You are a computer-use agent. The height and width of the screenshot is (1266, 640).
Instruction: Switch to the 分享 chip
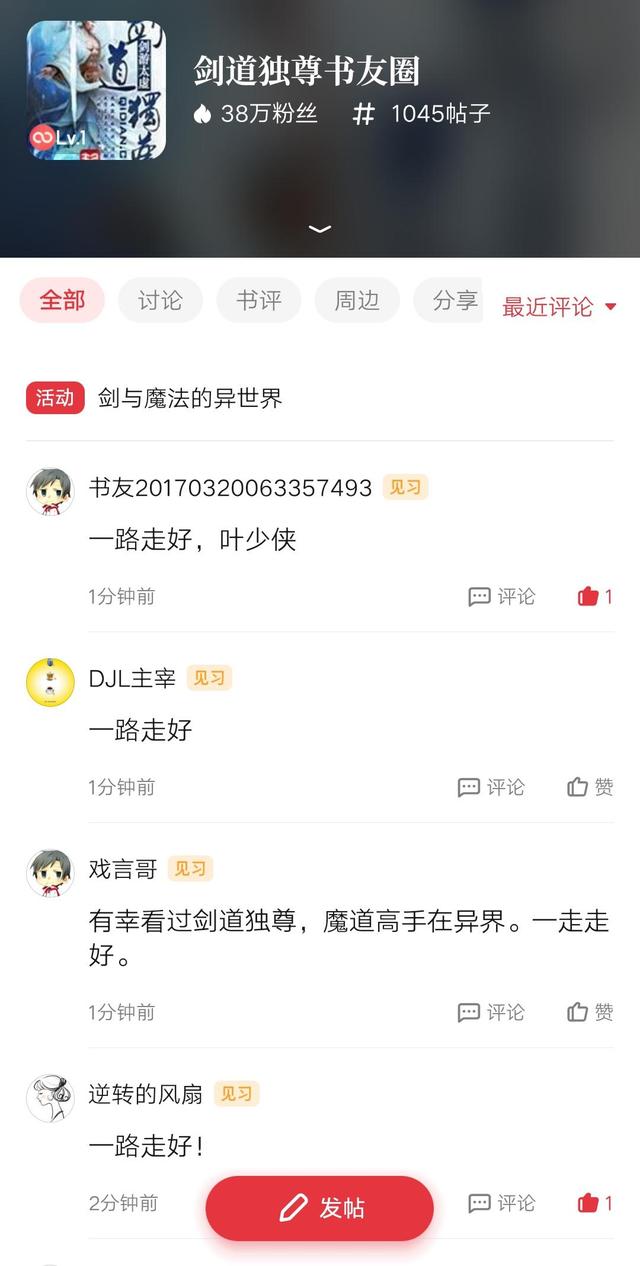point(452,300)
